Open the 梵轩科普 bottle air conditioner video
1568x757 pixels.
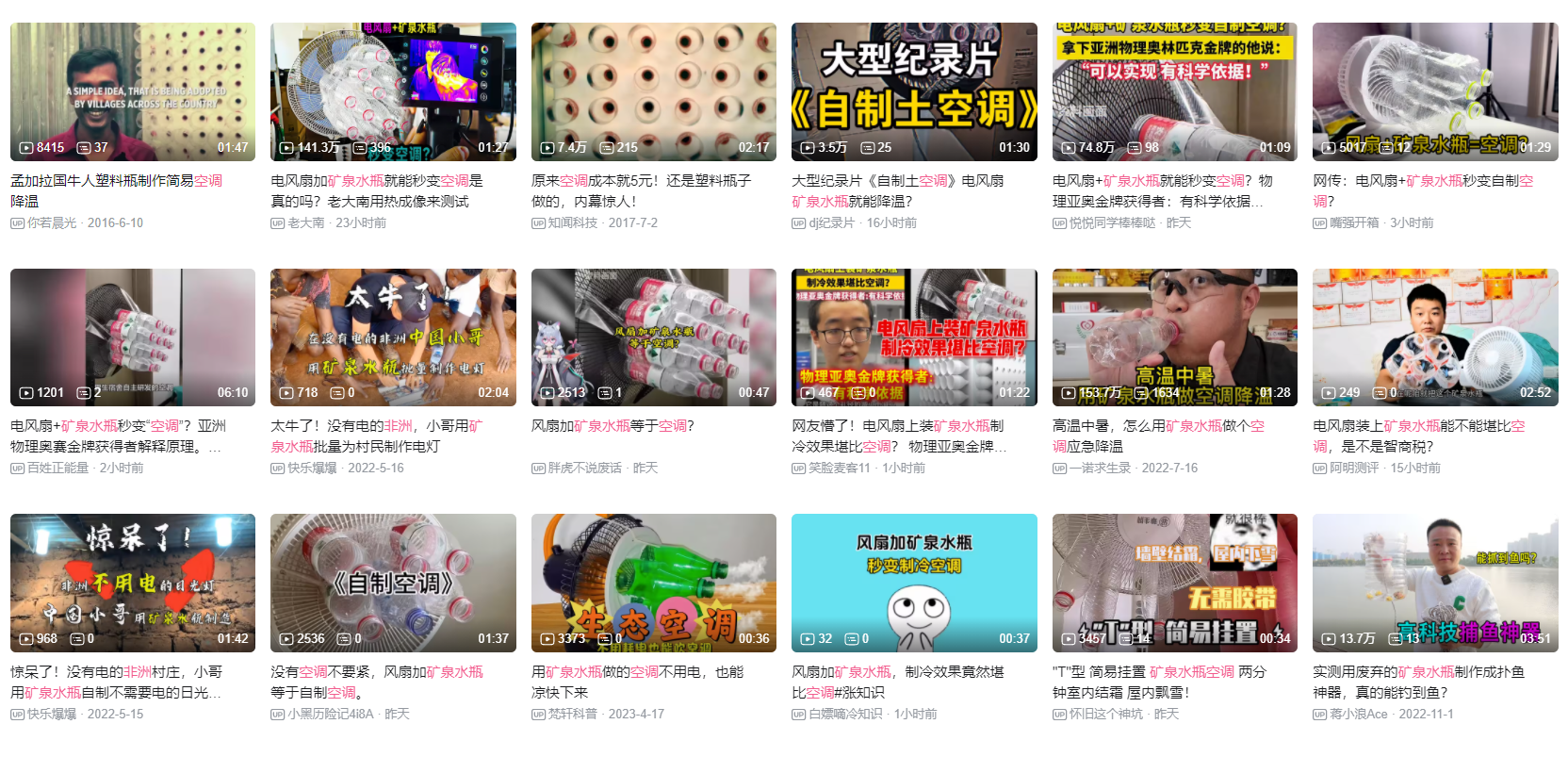pyautogui.click(x=653, y=583)
